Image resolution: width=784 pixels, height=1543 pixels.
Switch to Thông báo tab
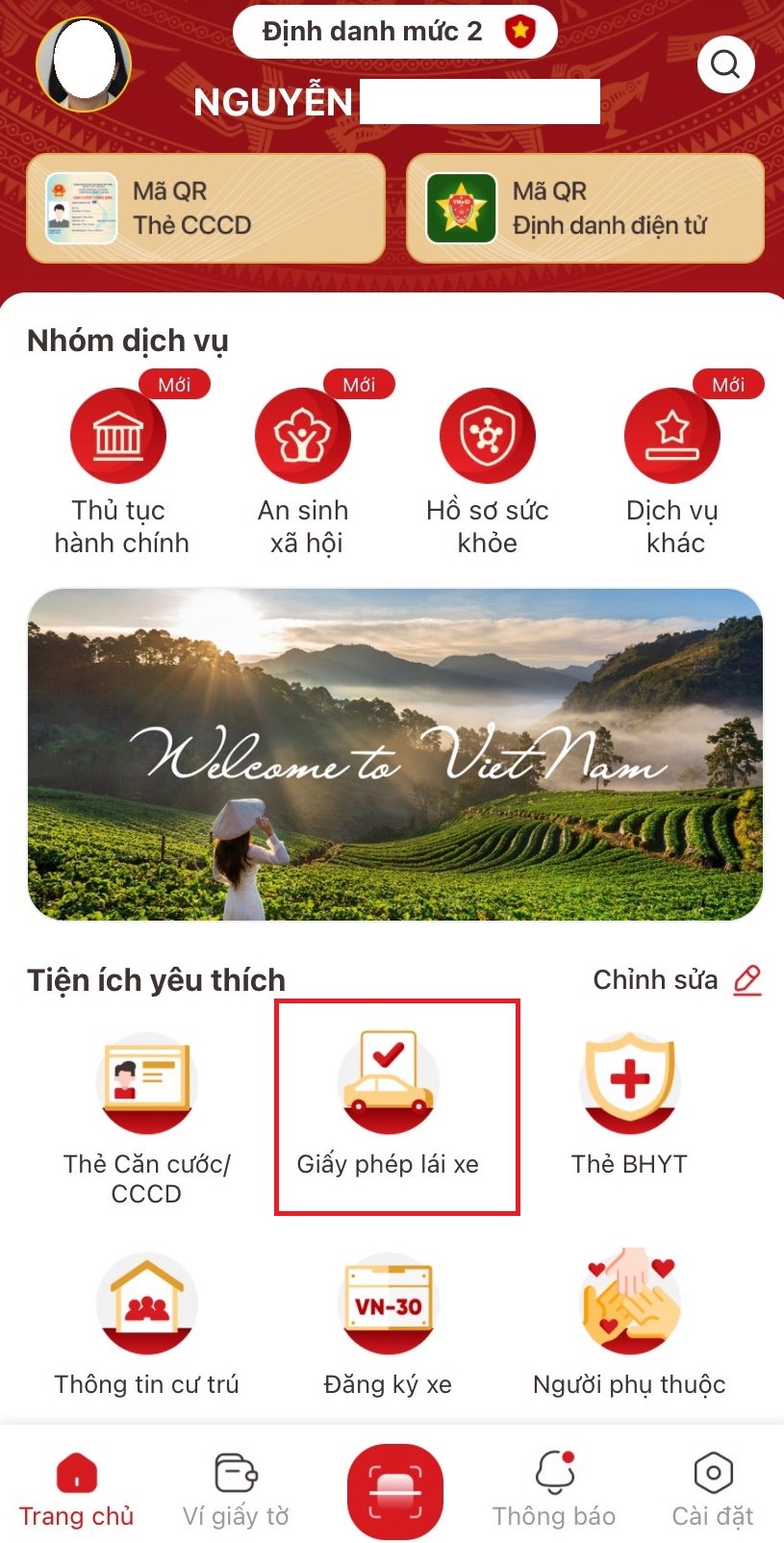tap(554, 1489)
